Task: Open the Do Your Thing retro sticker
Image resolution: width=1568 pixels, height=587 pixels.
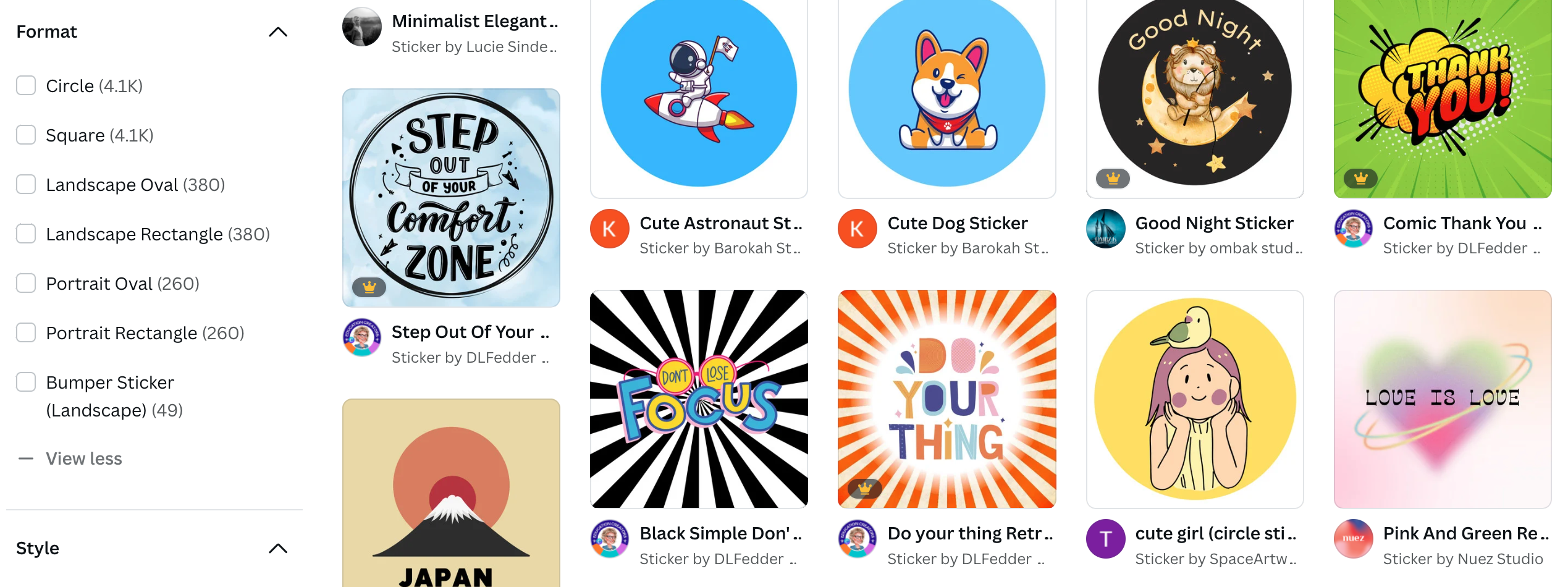Action: click(x=946, y=399)
